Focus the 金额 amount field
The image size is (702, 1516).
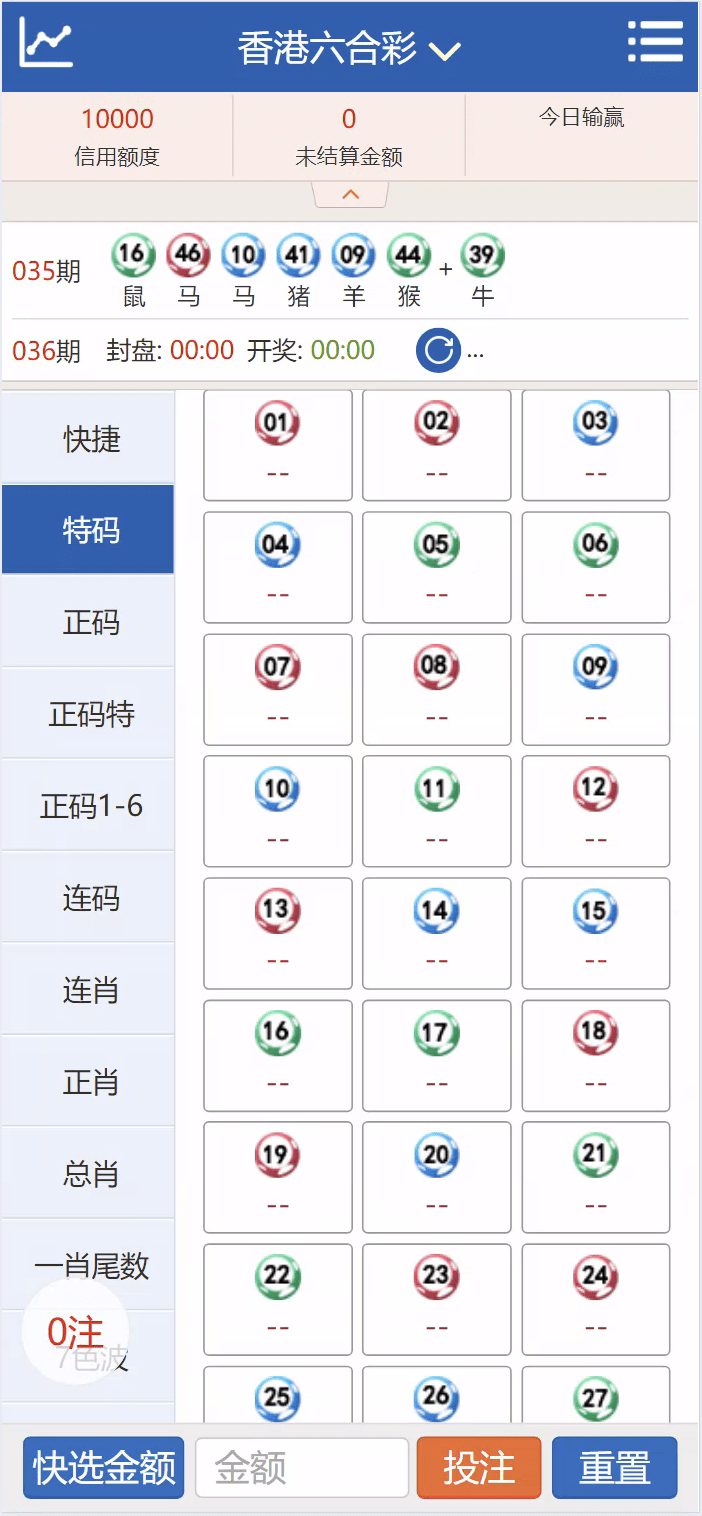[301, 1468]
